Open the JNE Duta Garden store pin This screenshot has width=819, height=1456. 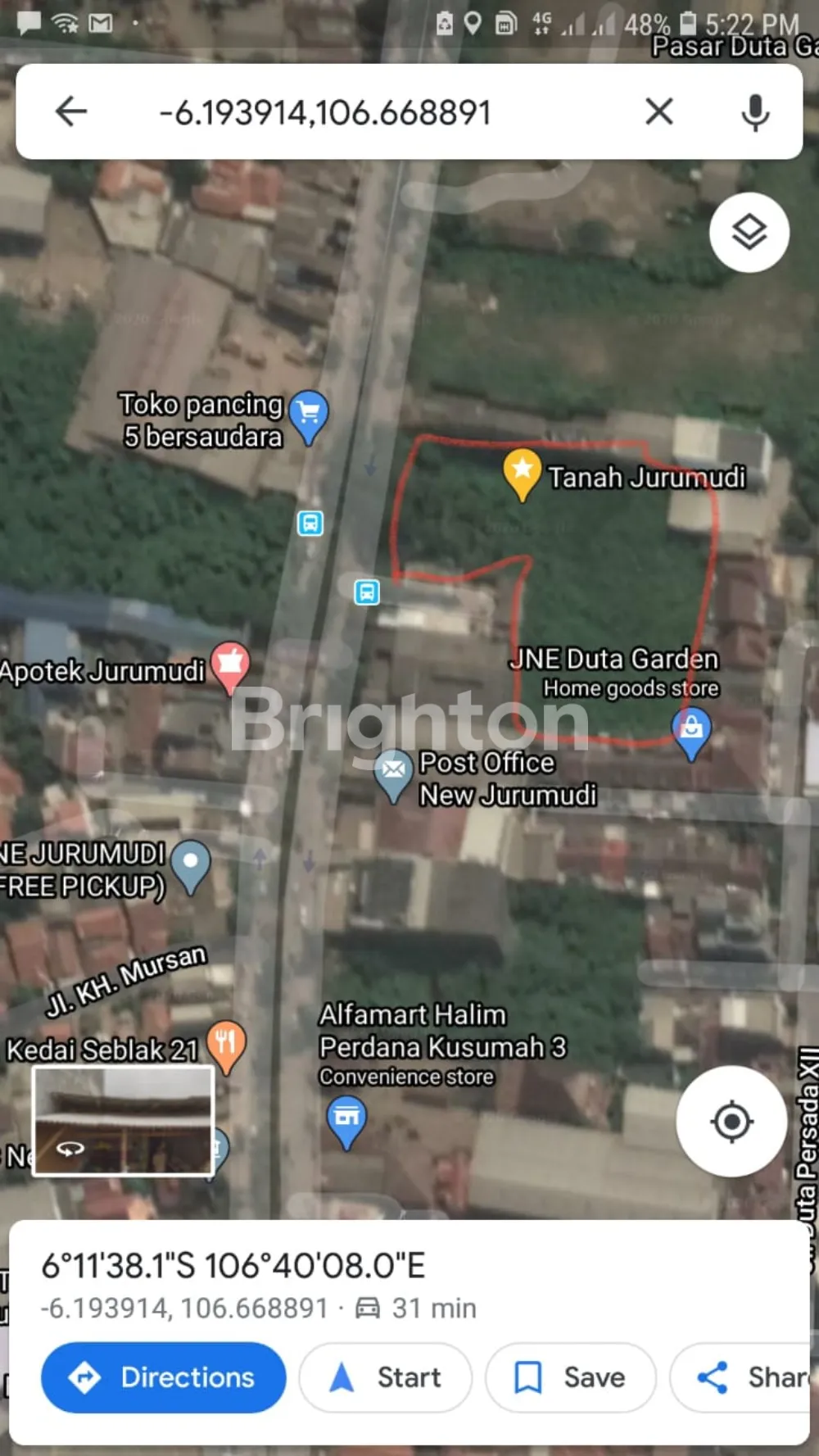click(691, 729)
